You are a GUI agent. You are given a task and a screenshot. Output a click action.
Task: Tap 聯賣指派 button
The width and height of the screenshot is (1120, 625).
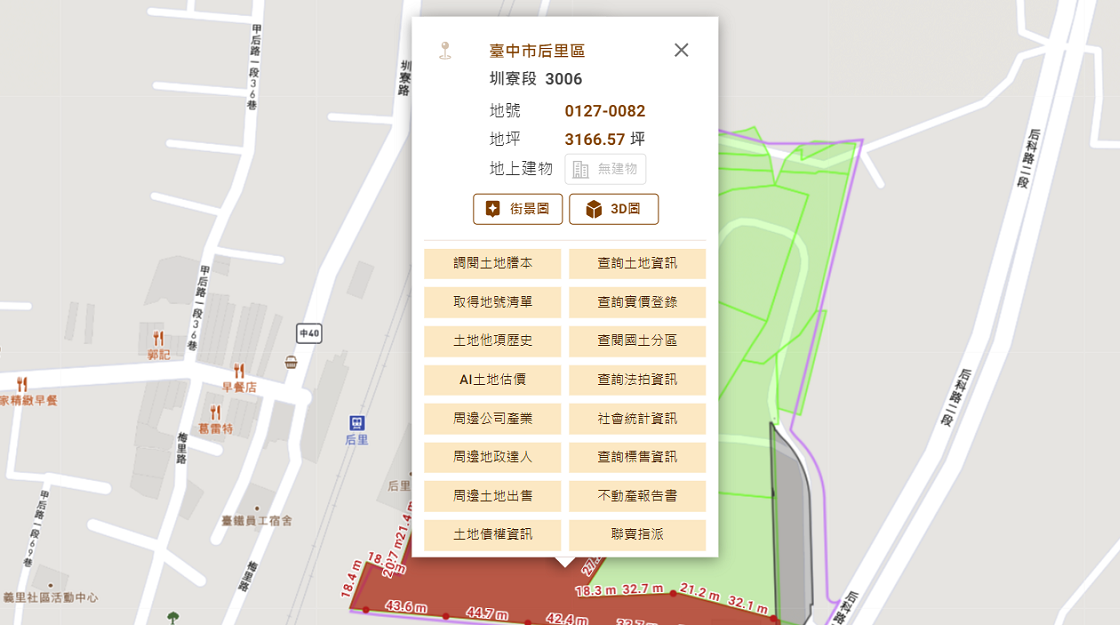[637, 535]
